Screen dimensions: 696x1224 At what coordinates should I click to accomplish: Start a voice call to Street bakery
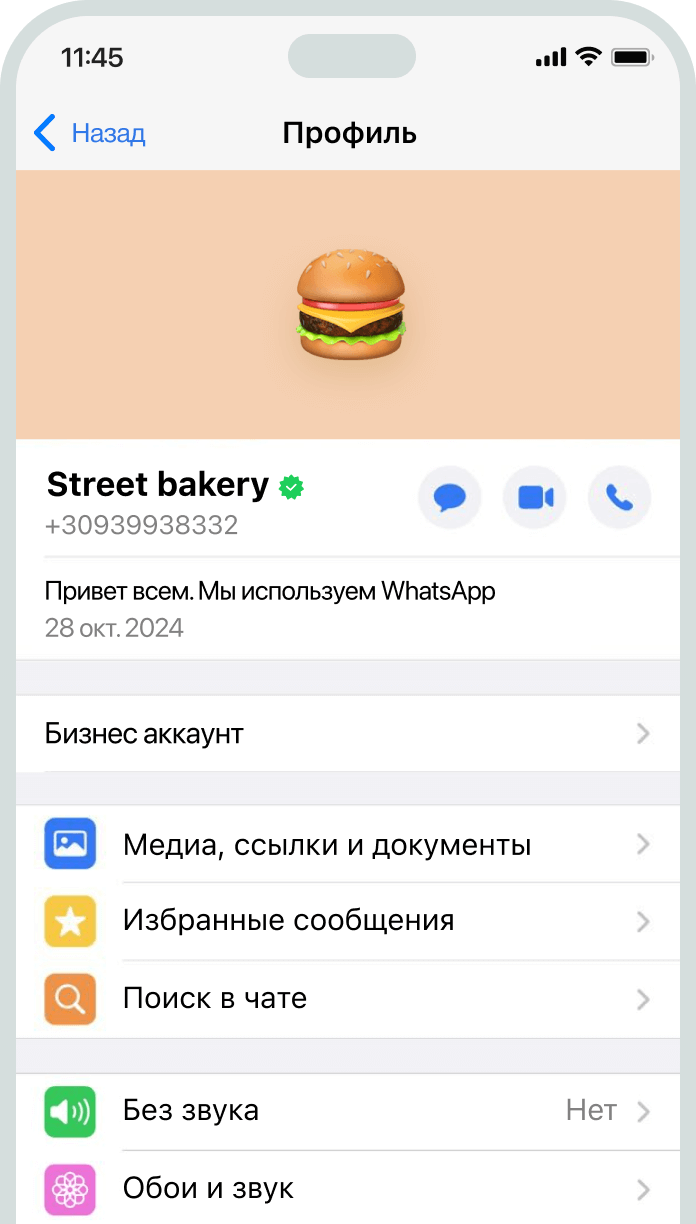(619, 497)
